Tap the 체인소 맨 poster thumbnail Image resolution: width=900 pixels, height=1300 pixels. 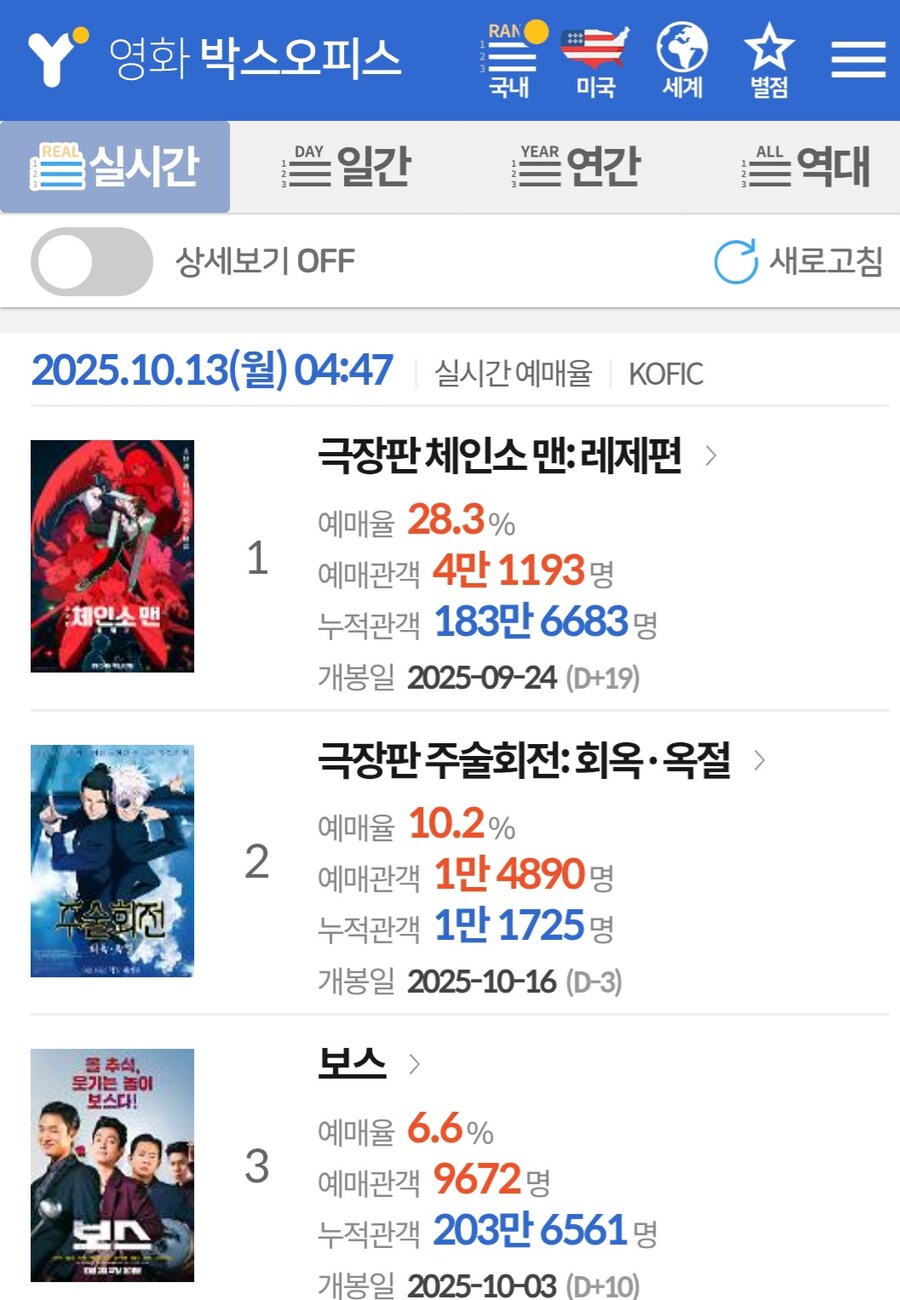click(112, 556)
